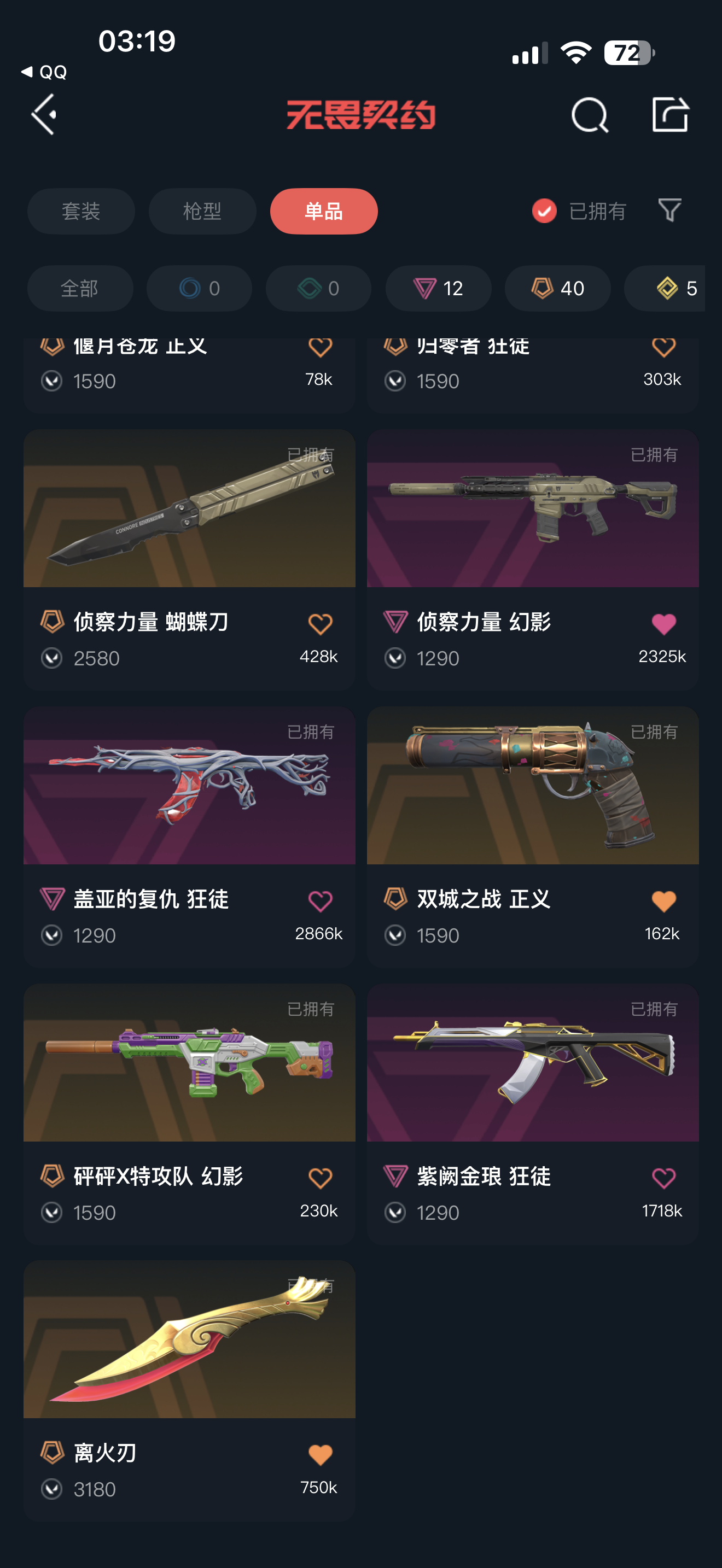This screenshot has width=722, height=1568.
Task: Open 侦察力量 幻影 skin card
Action: [x=533, y=560]
